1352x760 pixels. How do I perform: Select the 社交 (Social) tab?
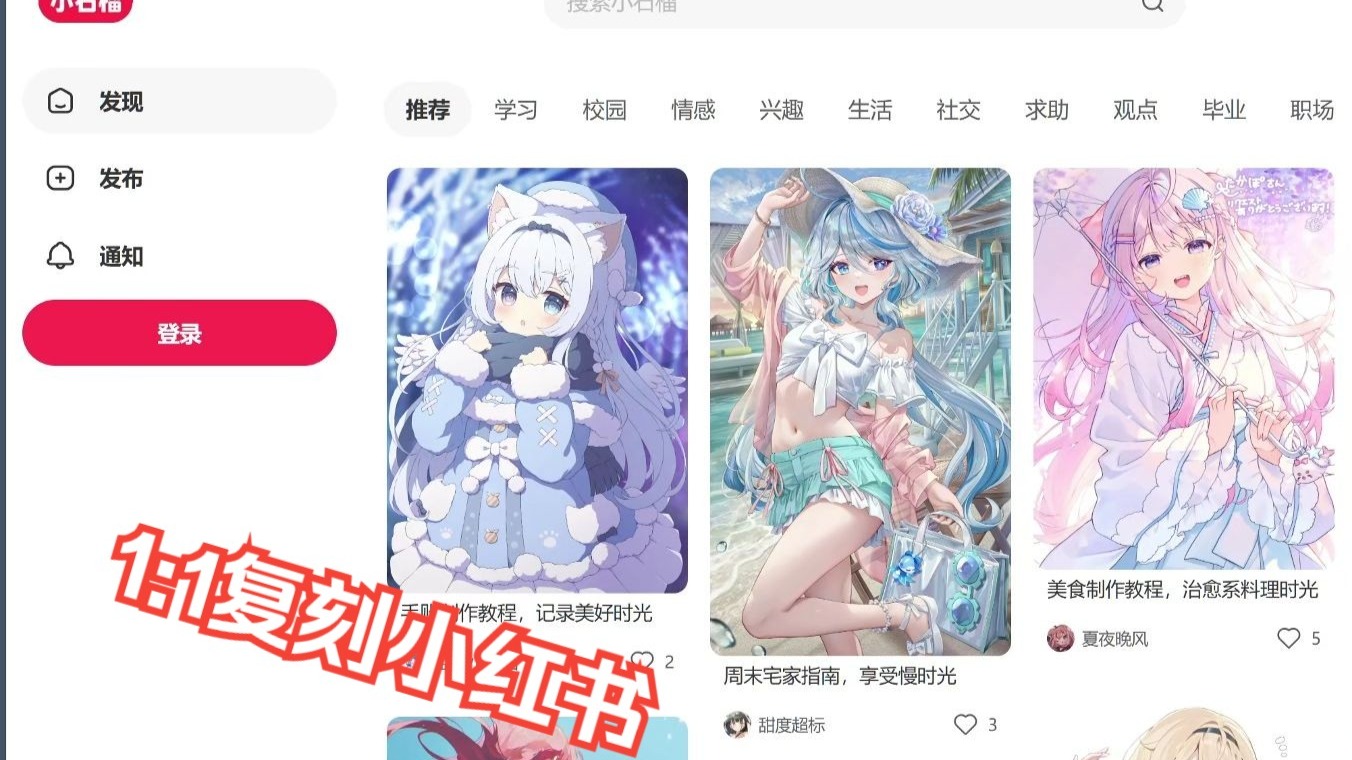click(x=958, y=110)
